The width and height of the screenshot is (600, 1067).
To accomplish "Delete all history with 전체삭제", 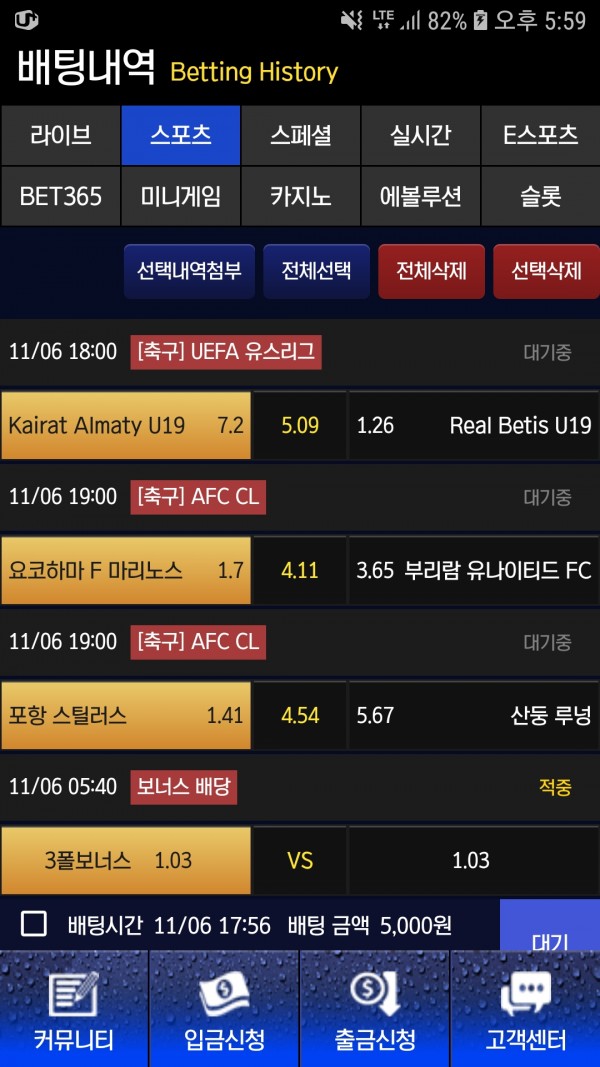I will (x=431, y=271).
